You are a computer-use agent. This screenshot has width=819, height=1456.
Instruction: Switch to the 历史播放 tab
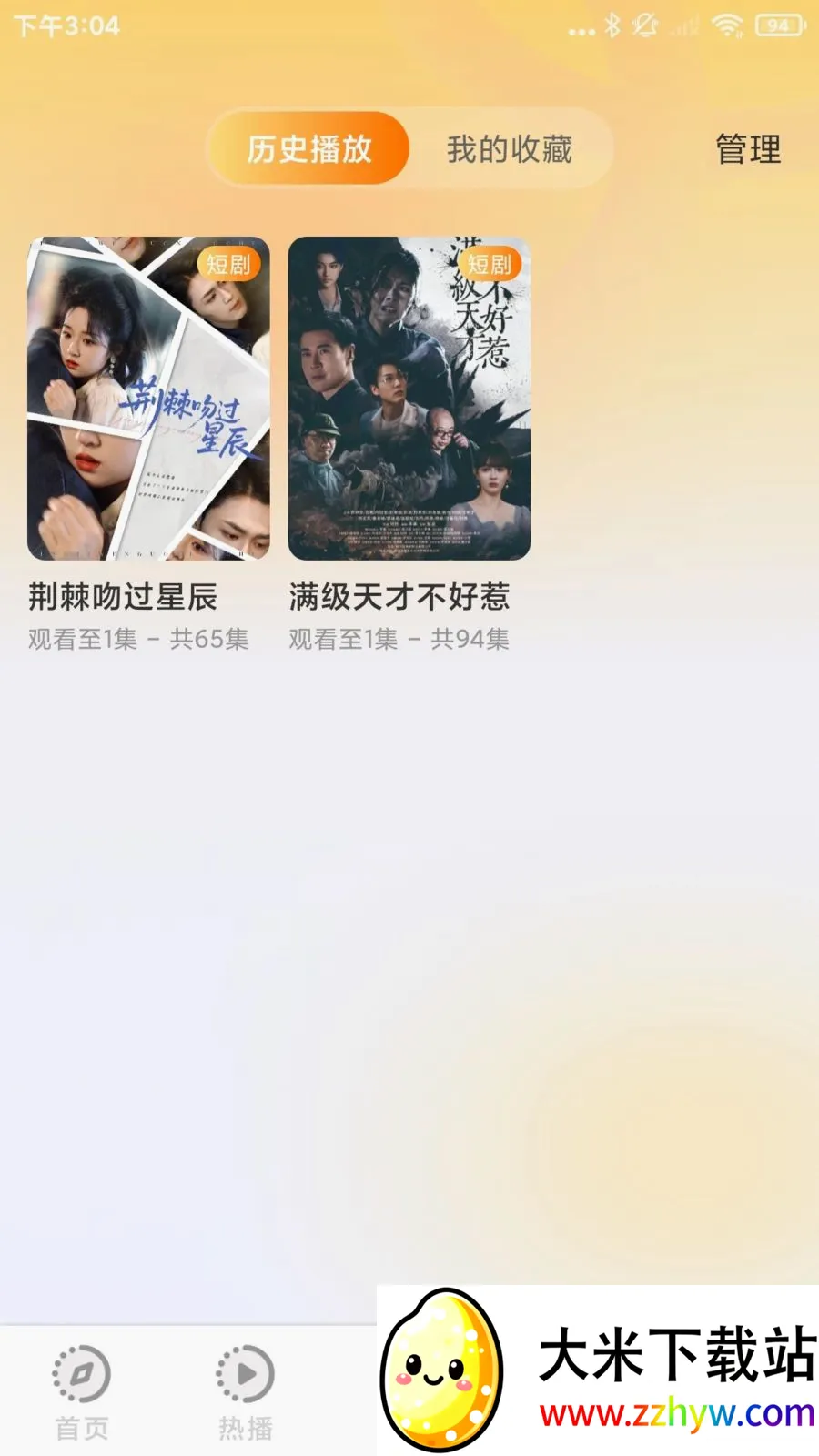click(309, 148)
